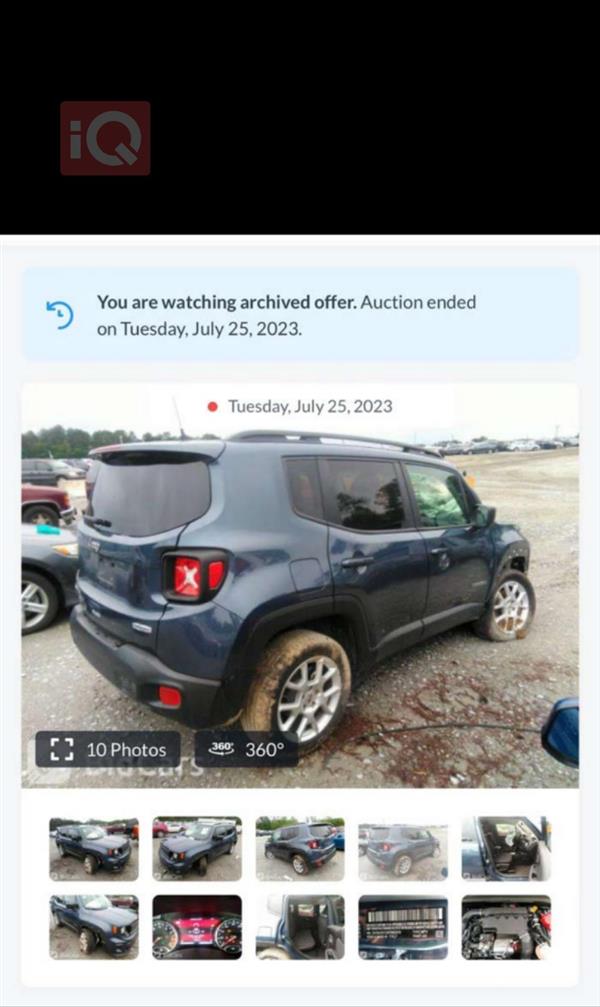
Task: Launch the 360° view
Action: pyautogui.click(x=246, y=749)
